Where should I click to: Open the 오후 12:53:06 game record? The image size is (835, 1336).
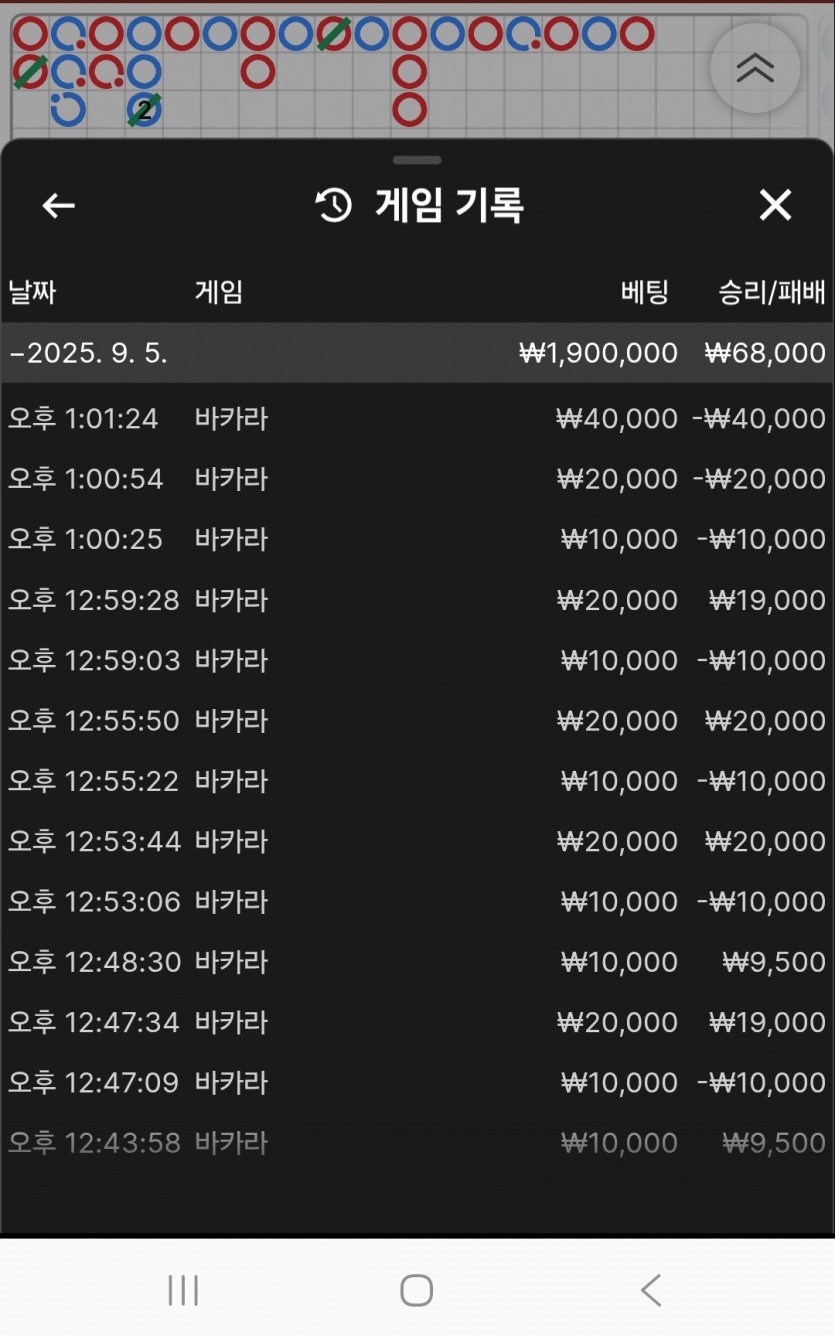click(417, 902)
